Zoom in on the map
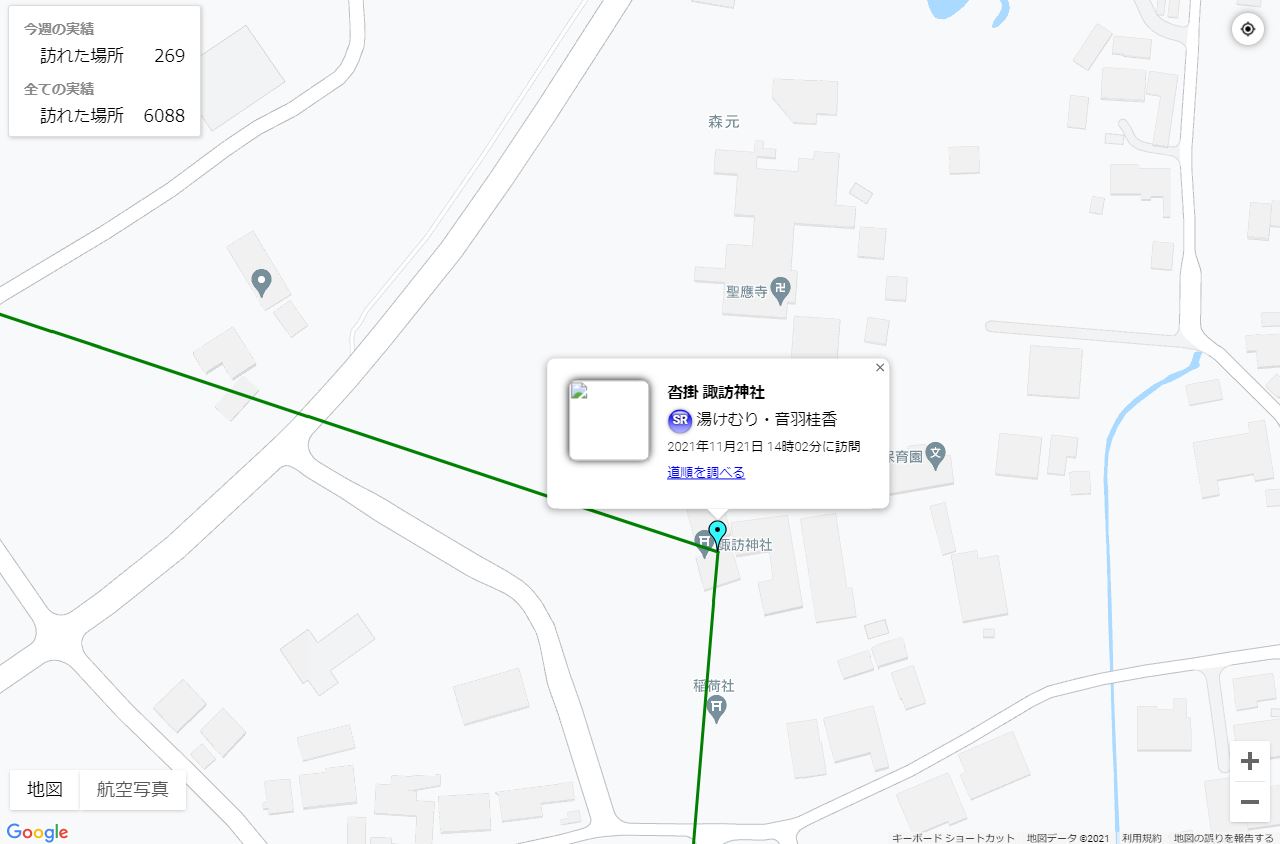Image resolution: width=1280 pixels, height=844 pixels. 1249,762
